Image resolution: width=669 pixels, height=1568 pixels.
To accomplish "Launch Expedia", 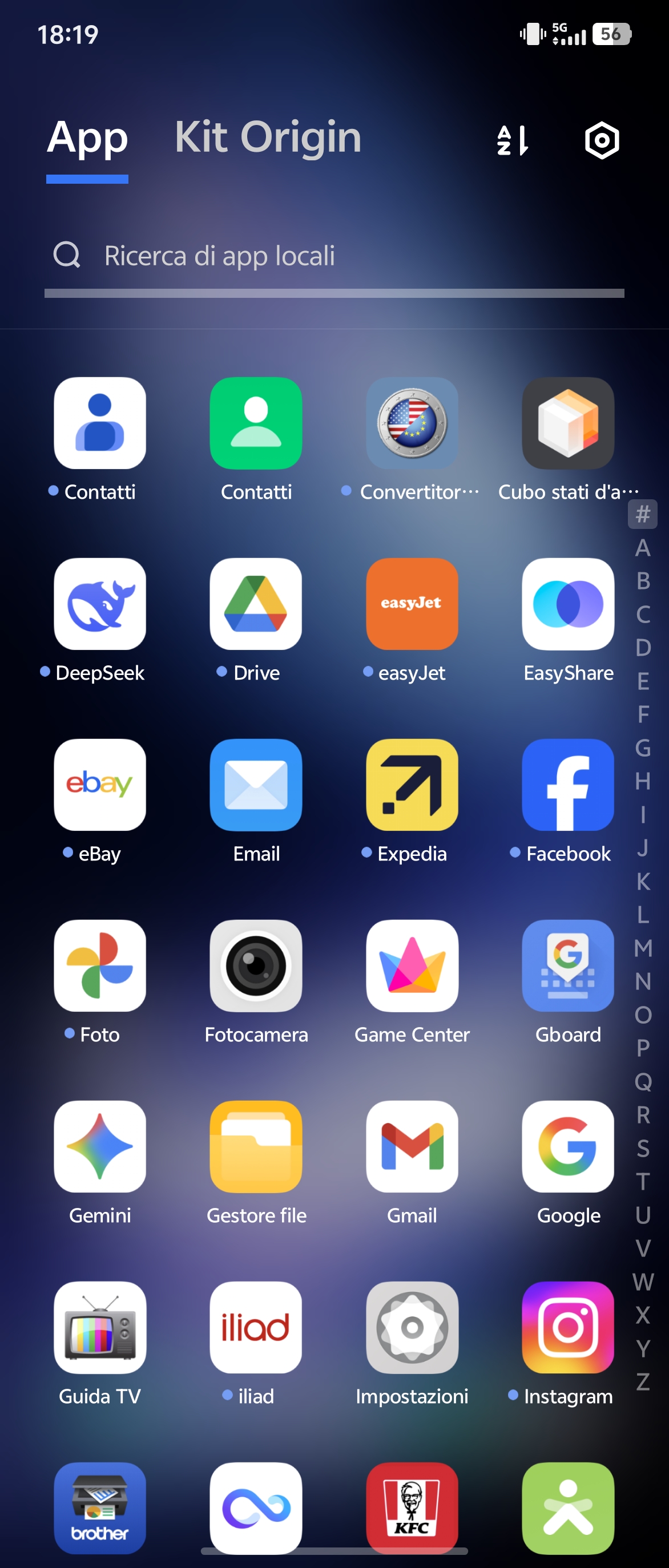I will coord(412,785).
